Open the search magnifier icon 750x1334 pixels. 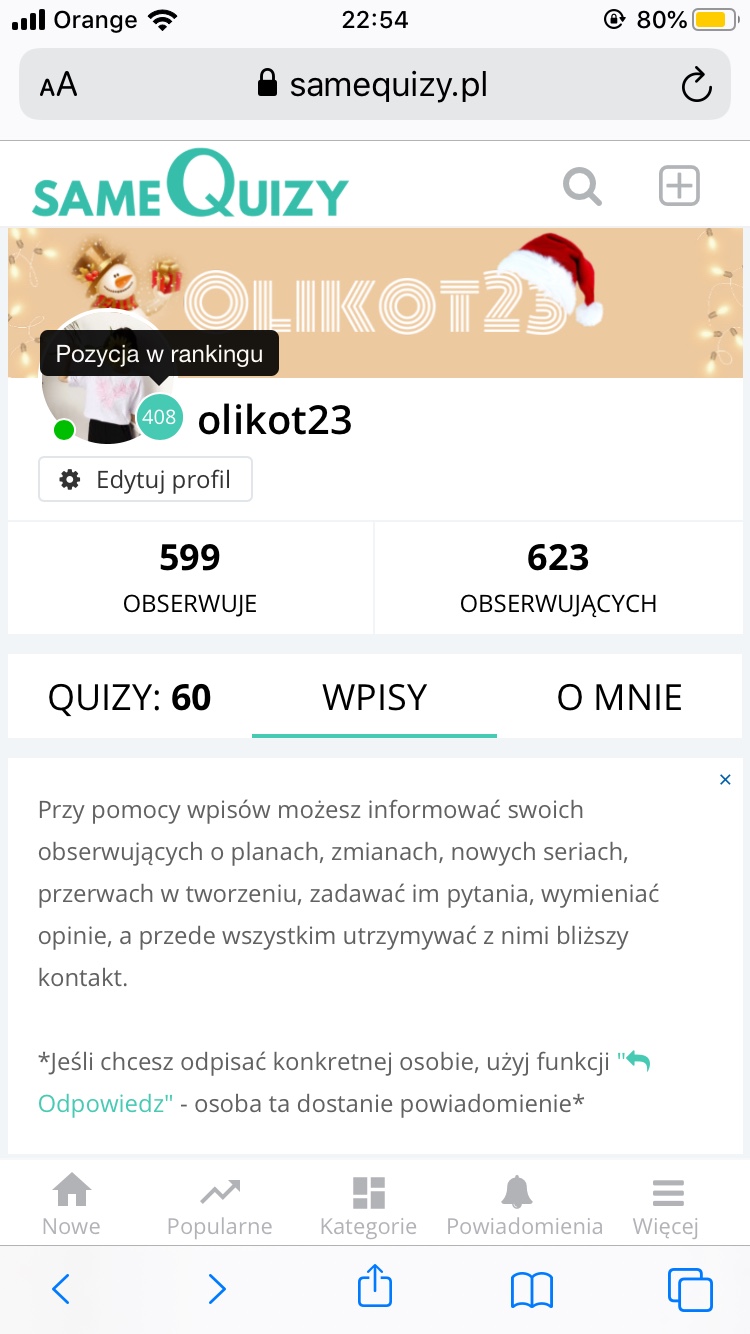tap(582, 186)
